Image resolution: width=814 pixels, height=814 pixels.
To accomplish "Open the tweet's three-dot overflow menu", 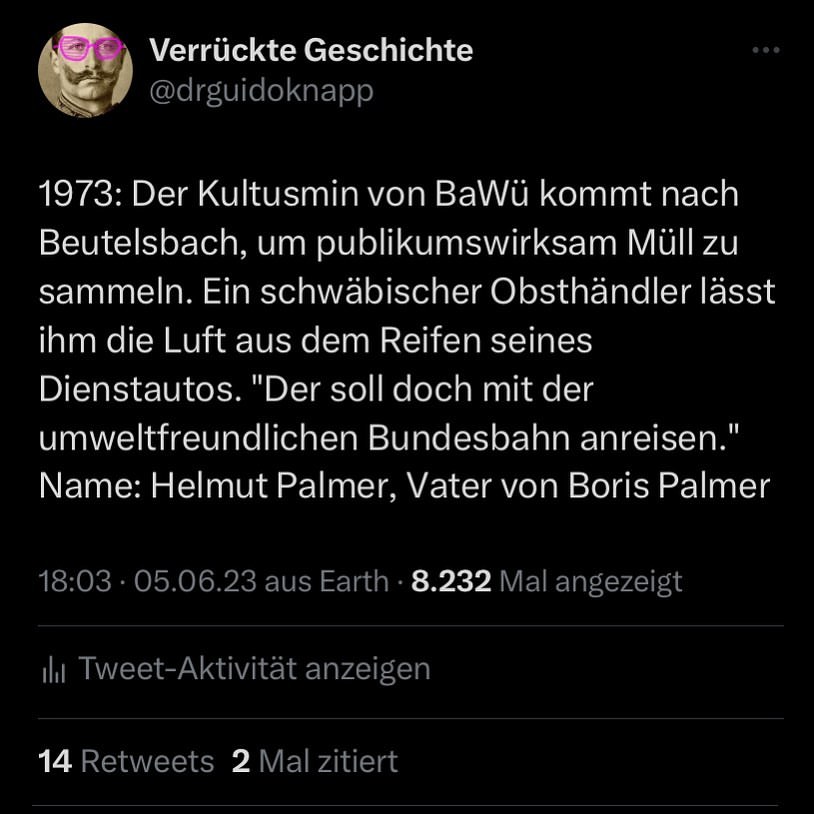I will [x=765, y=50].
